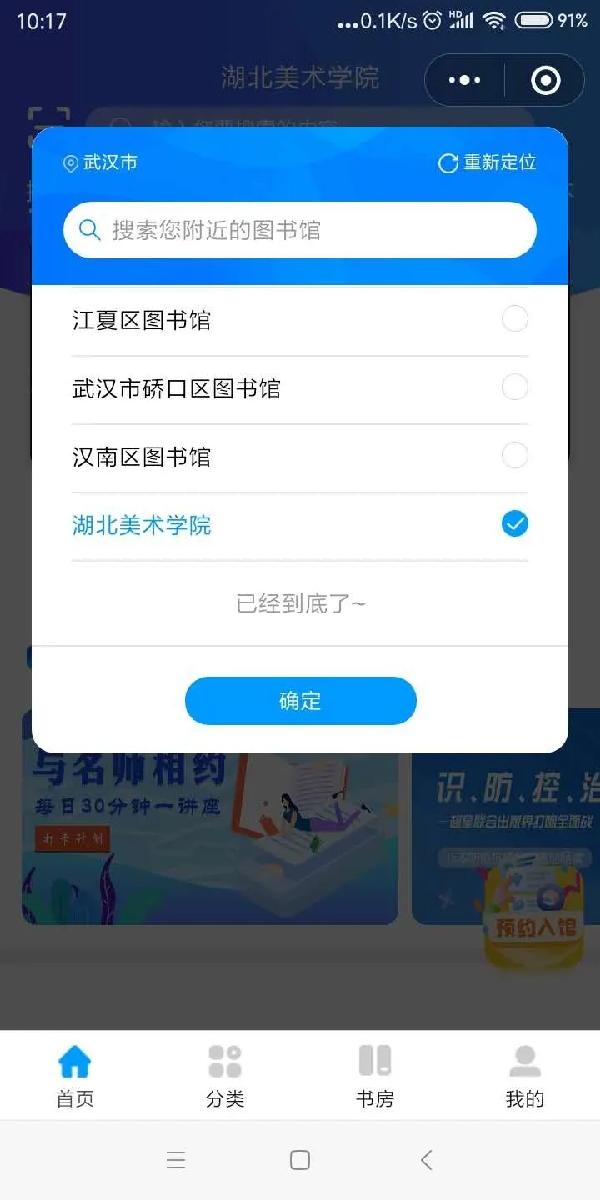Go to the 我的 tab

click(525, 1076)
